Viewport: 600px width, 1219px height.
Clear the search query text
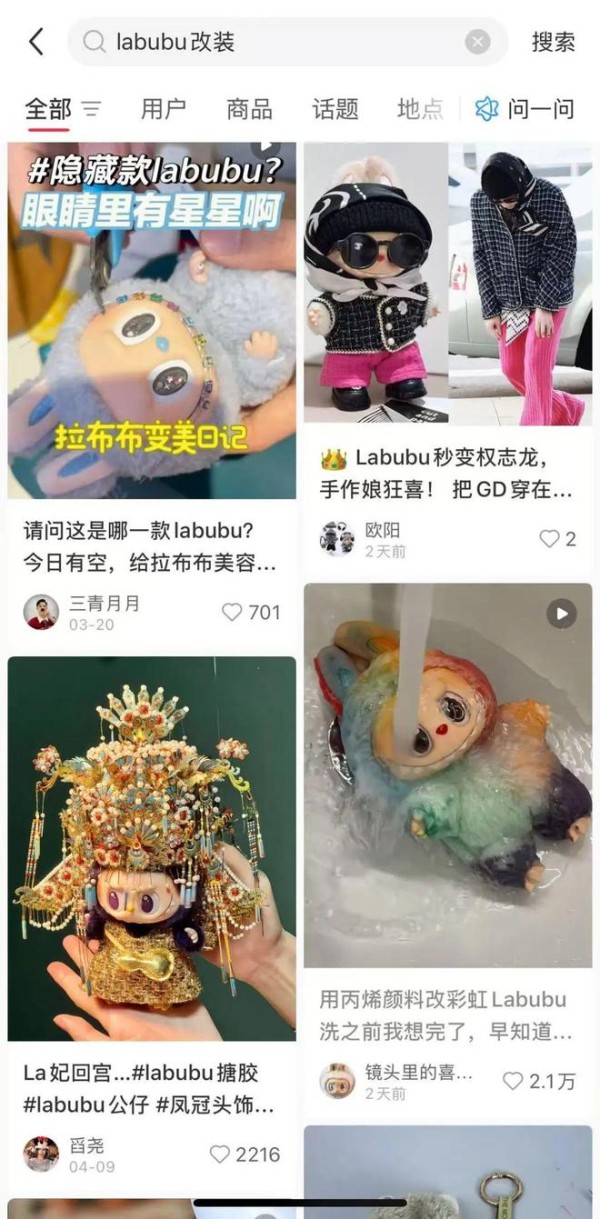[478, 41]
